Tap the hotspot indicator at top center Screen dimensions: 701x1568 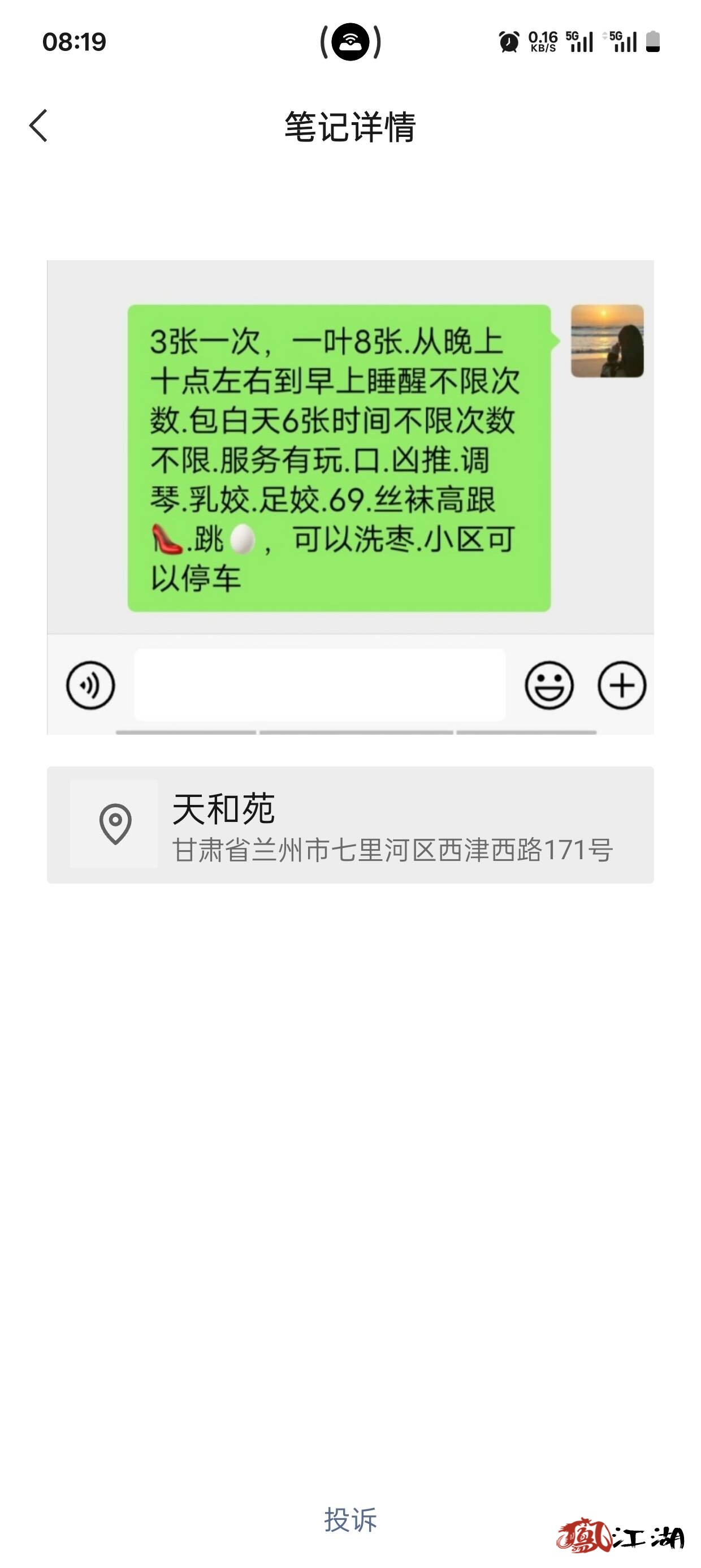tap(350, 42)
